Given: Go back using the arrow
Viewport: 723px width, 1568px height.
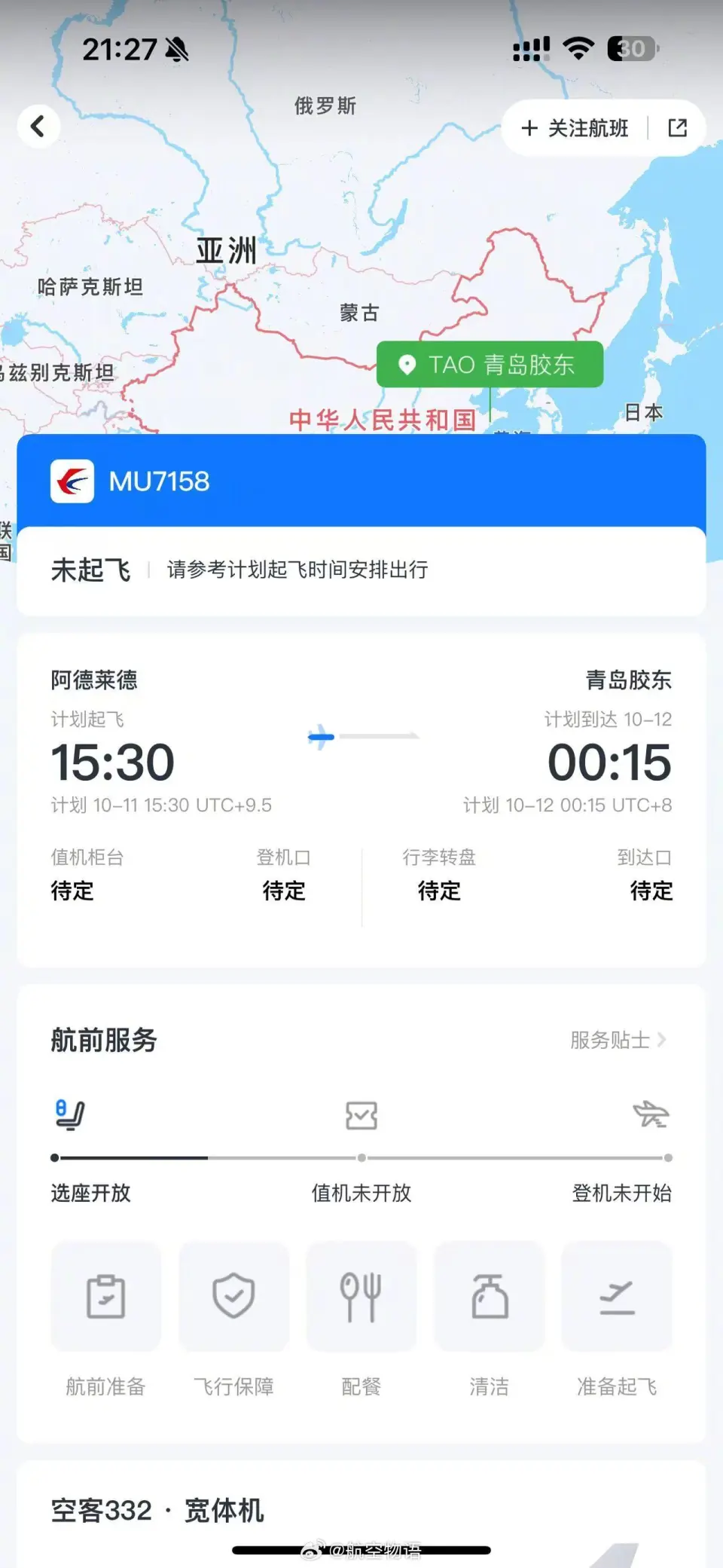Looking at the screenshot, I should [38, 126].
